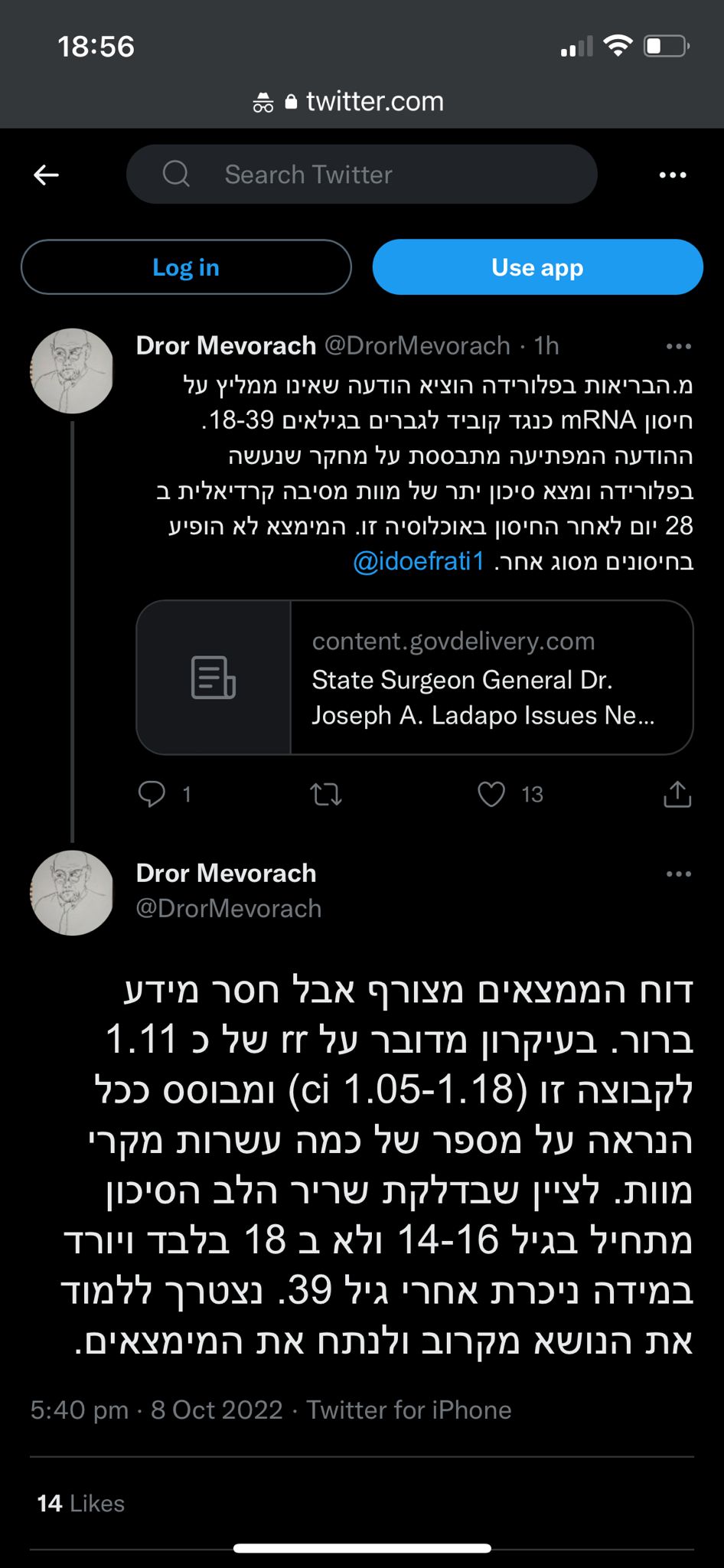This screenshot has width=724, height=1568.
Task: Open more options on the second tweet
Action: coord(679,874)
